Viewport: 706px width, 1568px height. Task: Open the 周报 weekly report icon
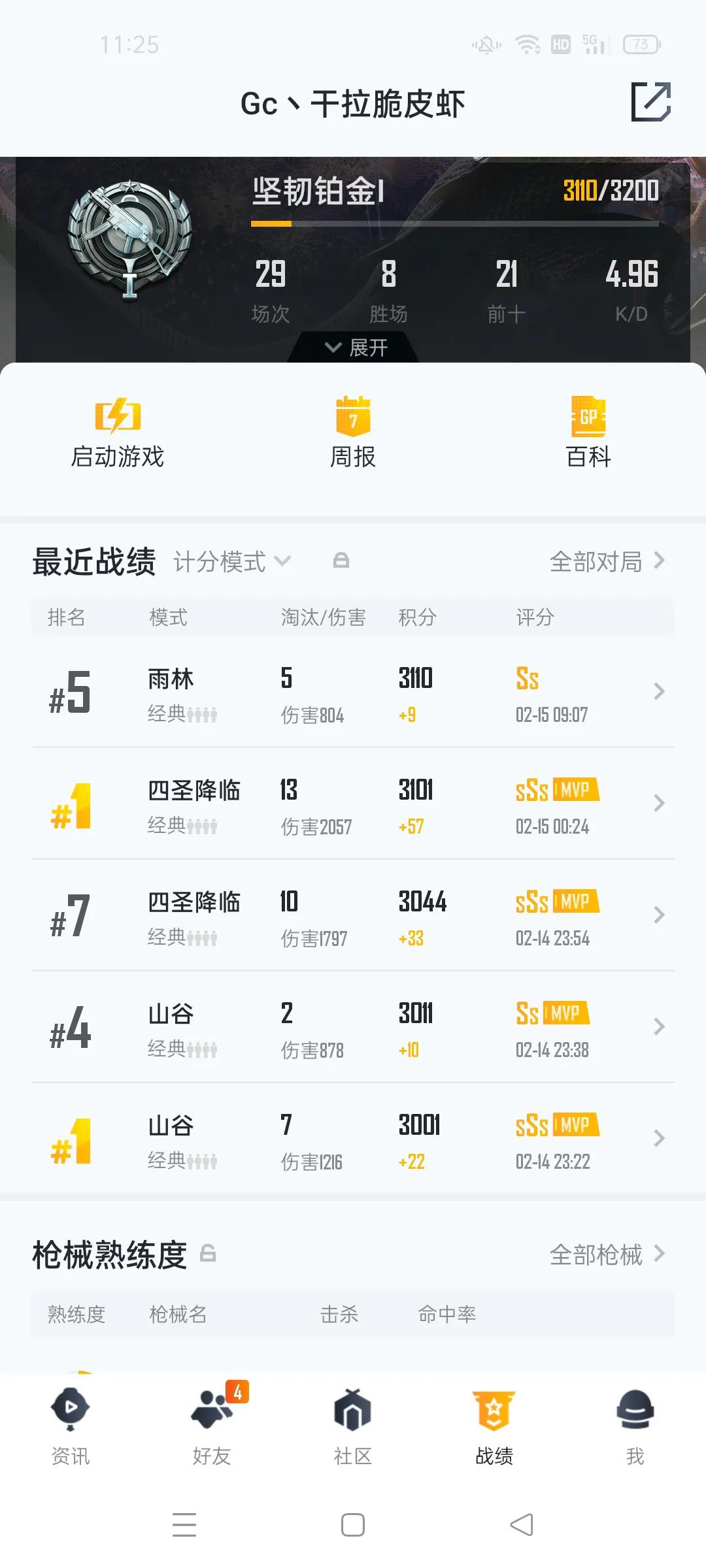click(353, 418)
